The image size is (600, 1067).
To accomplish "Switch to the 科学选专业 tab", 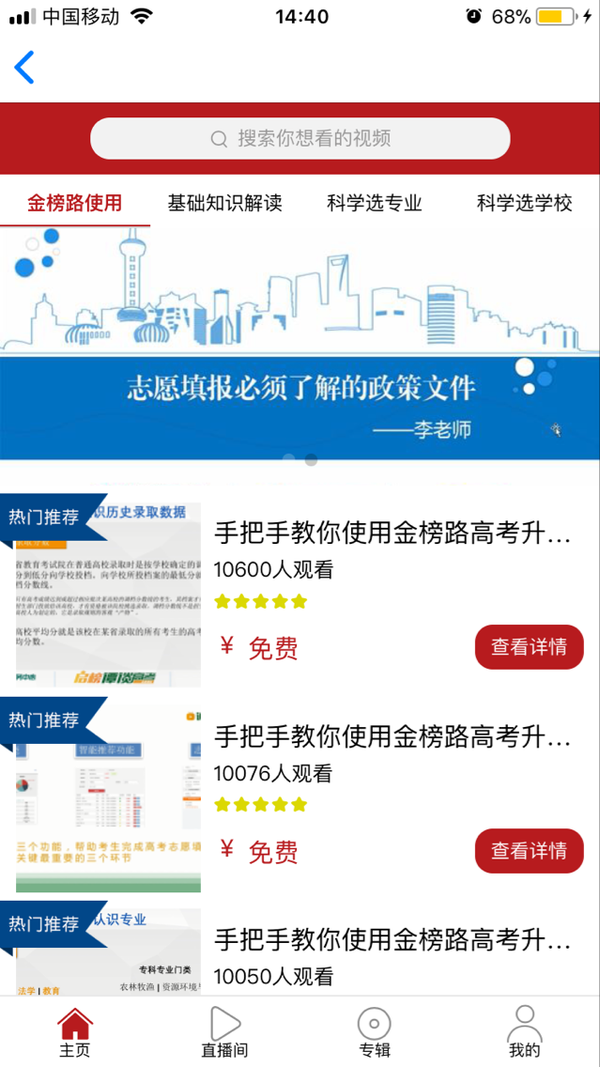I will [x=375, y=204].
